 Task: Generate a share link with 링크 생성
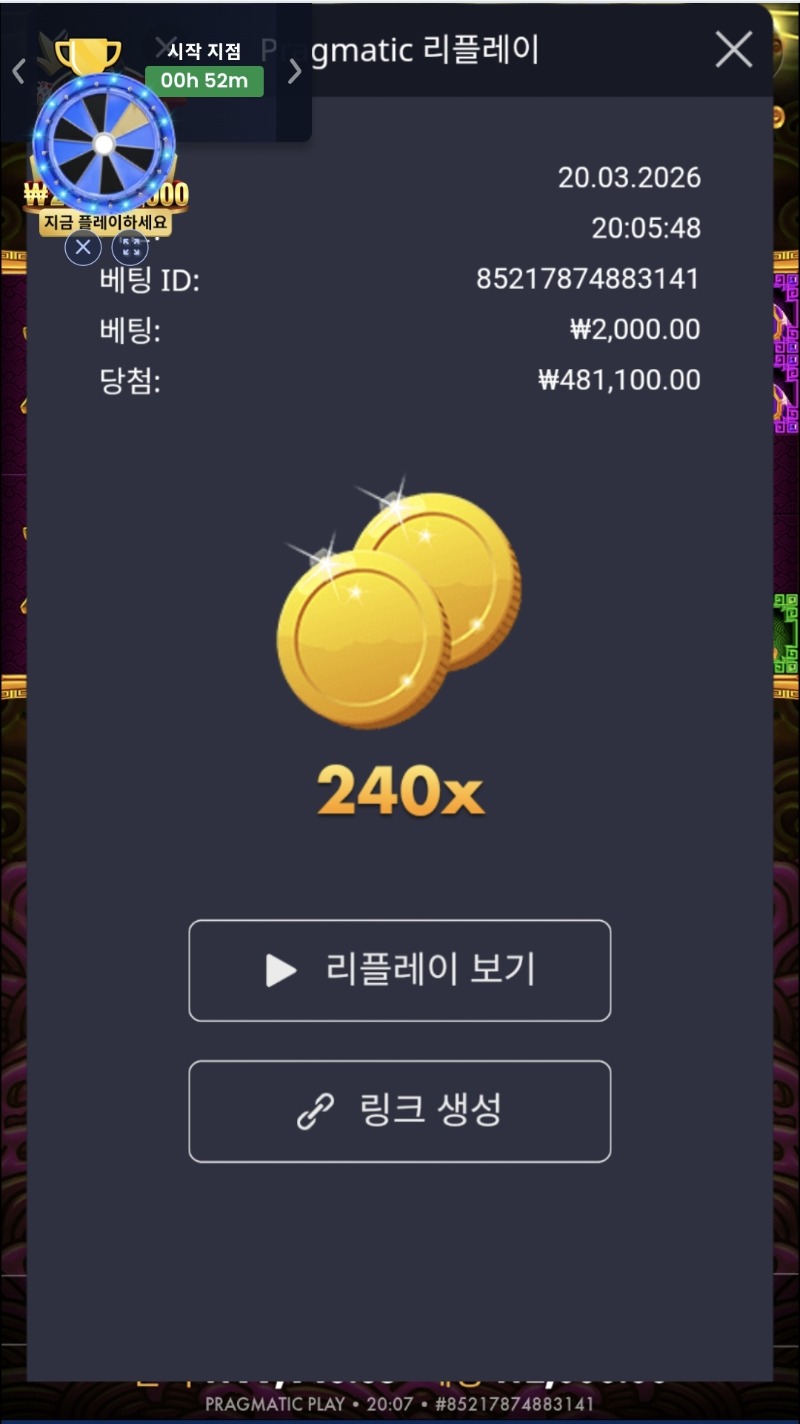(x=399, y=1111)
